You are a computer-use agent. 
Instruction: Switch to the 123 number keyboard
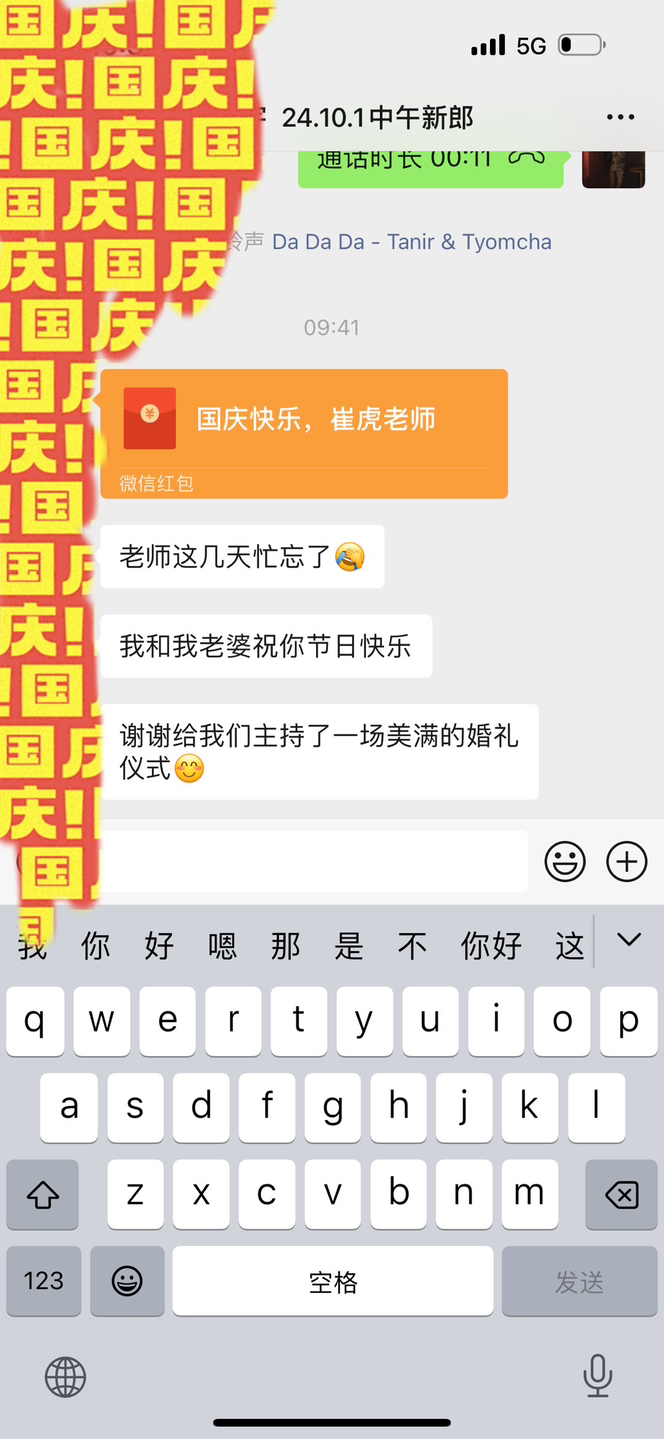coord(43,1281)
